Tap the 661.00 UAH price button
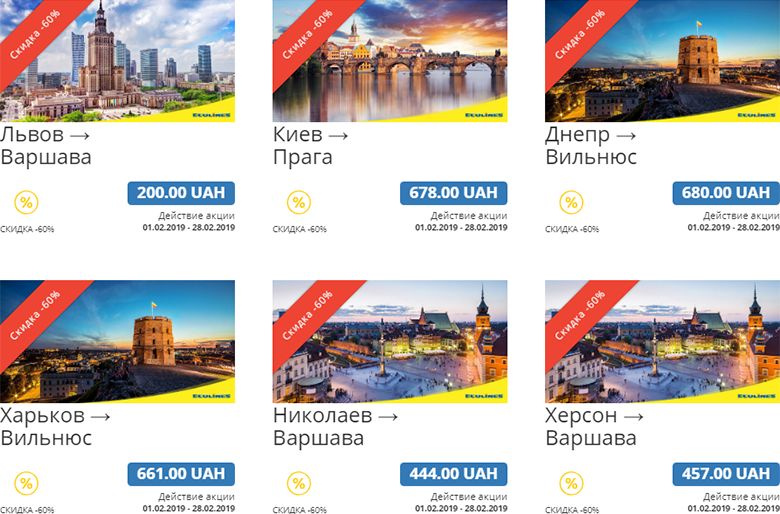The image size is (780, 514). (x=181, y=473)
